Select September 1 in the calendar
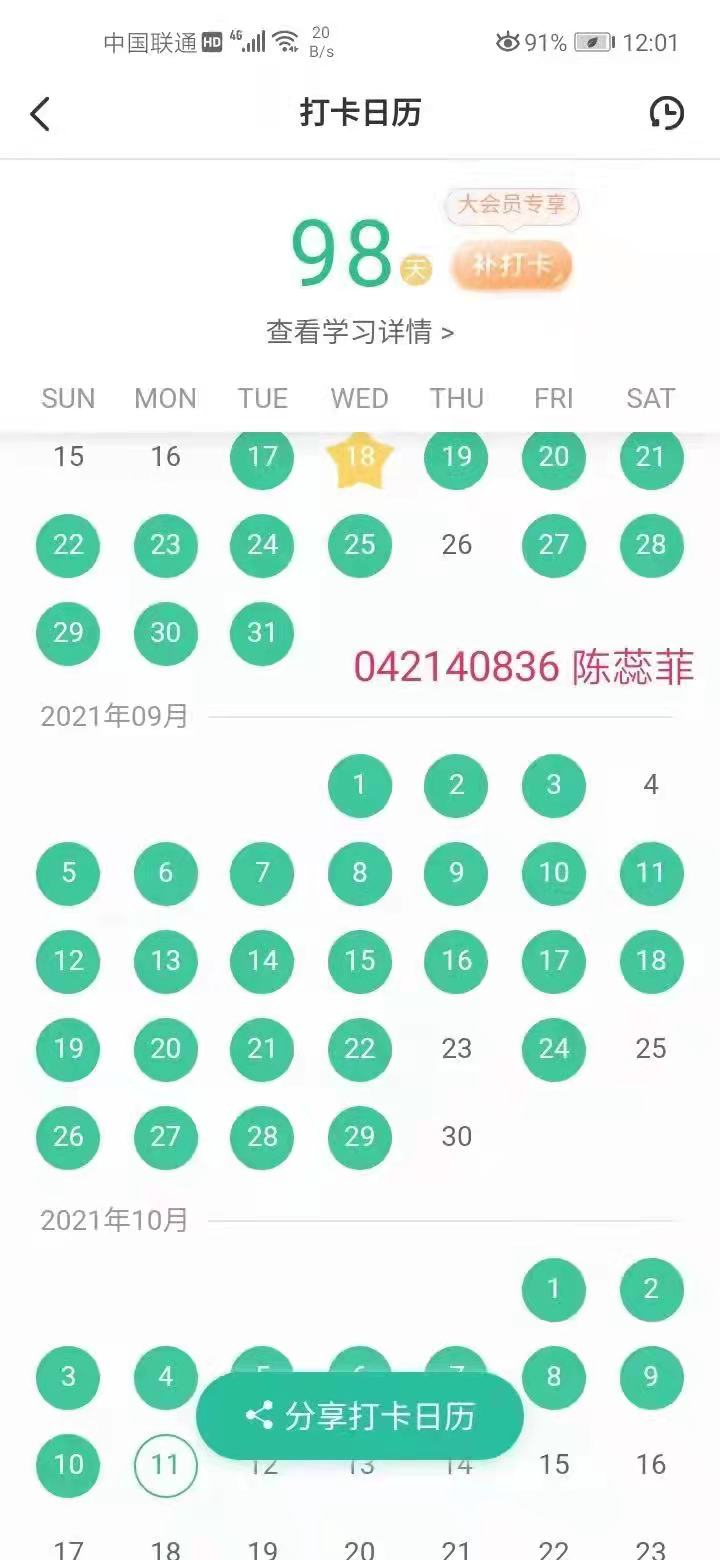 click(360, 785)
